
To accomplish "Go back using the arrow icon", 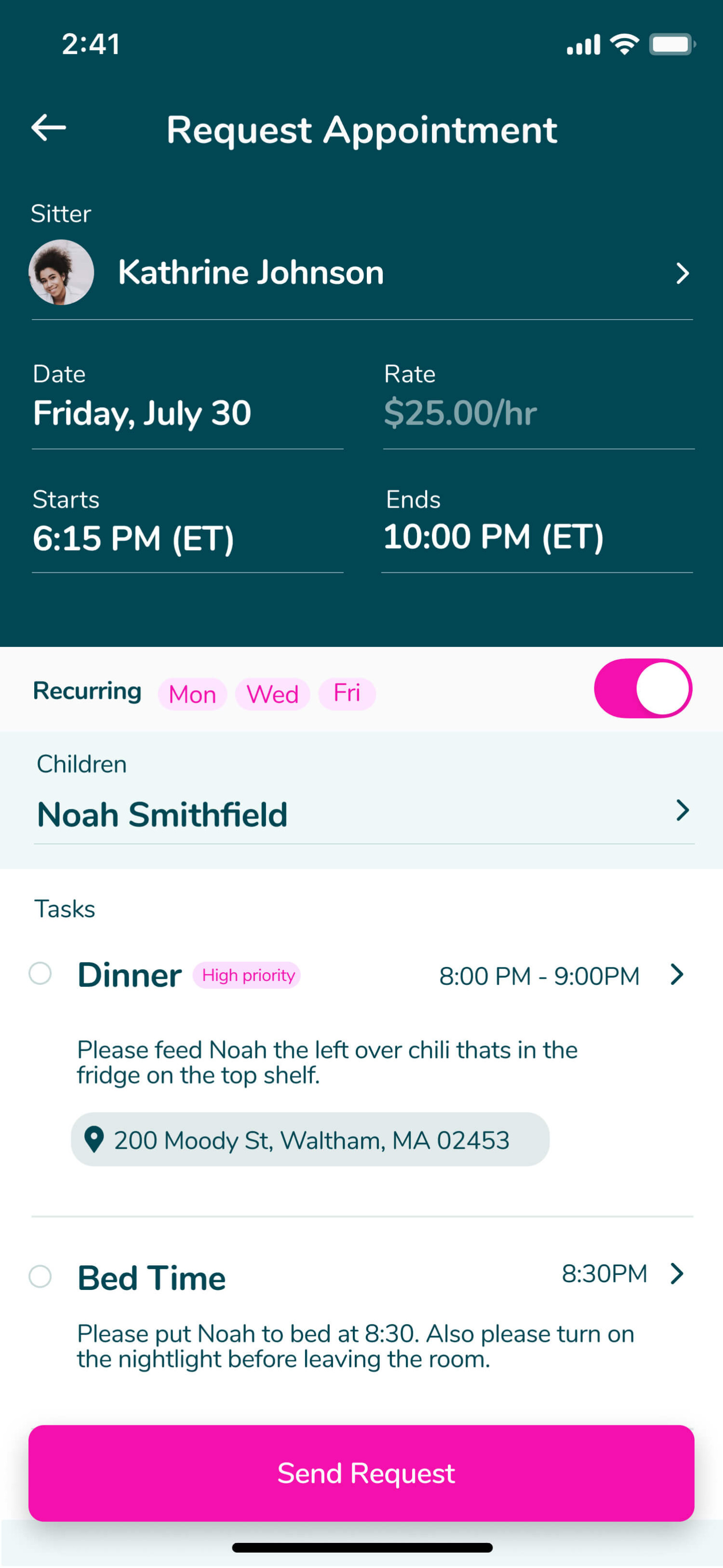I will coord(49,128).
